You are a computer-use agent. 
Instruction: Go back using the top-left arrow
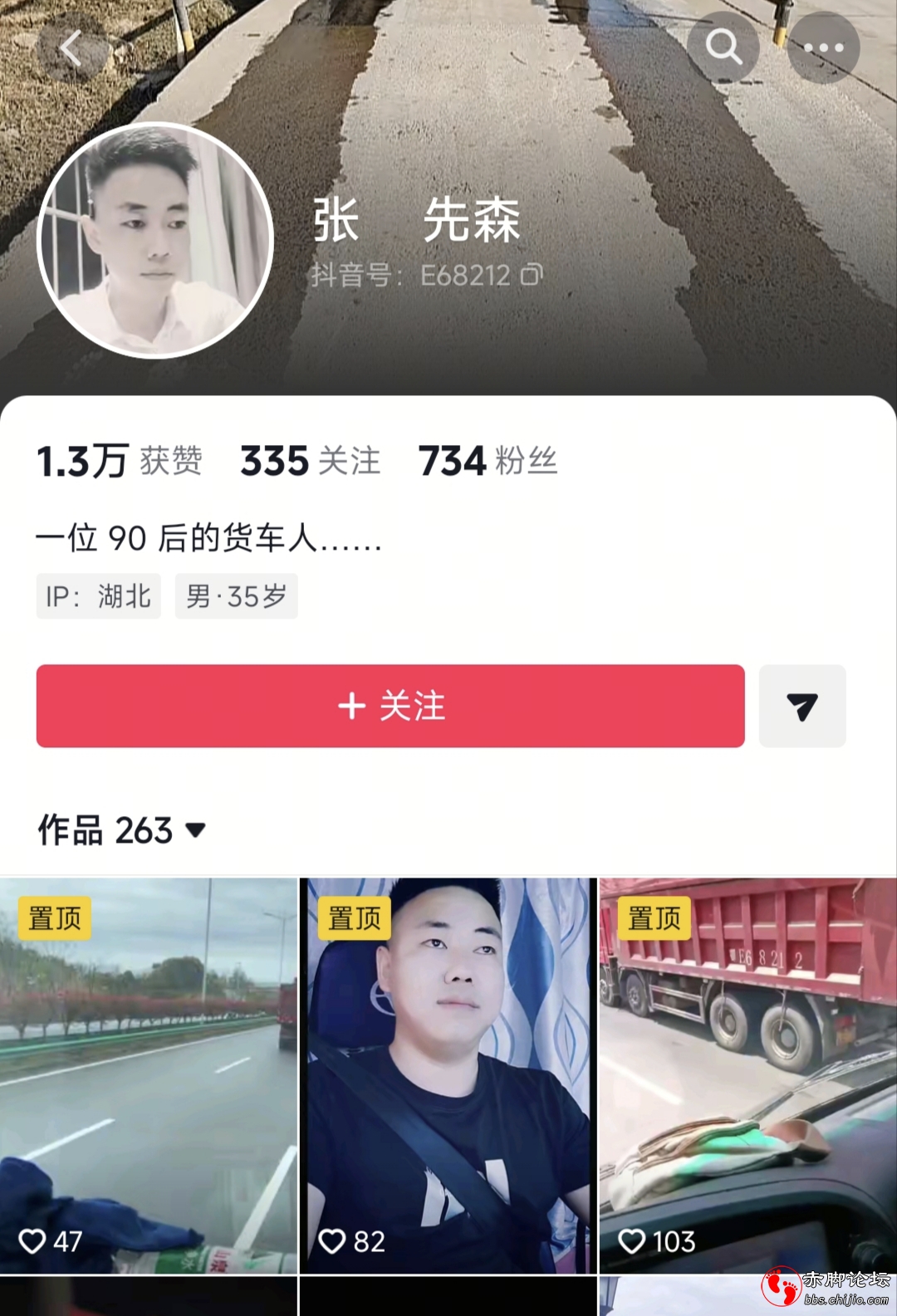pos(71,48)
